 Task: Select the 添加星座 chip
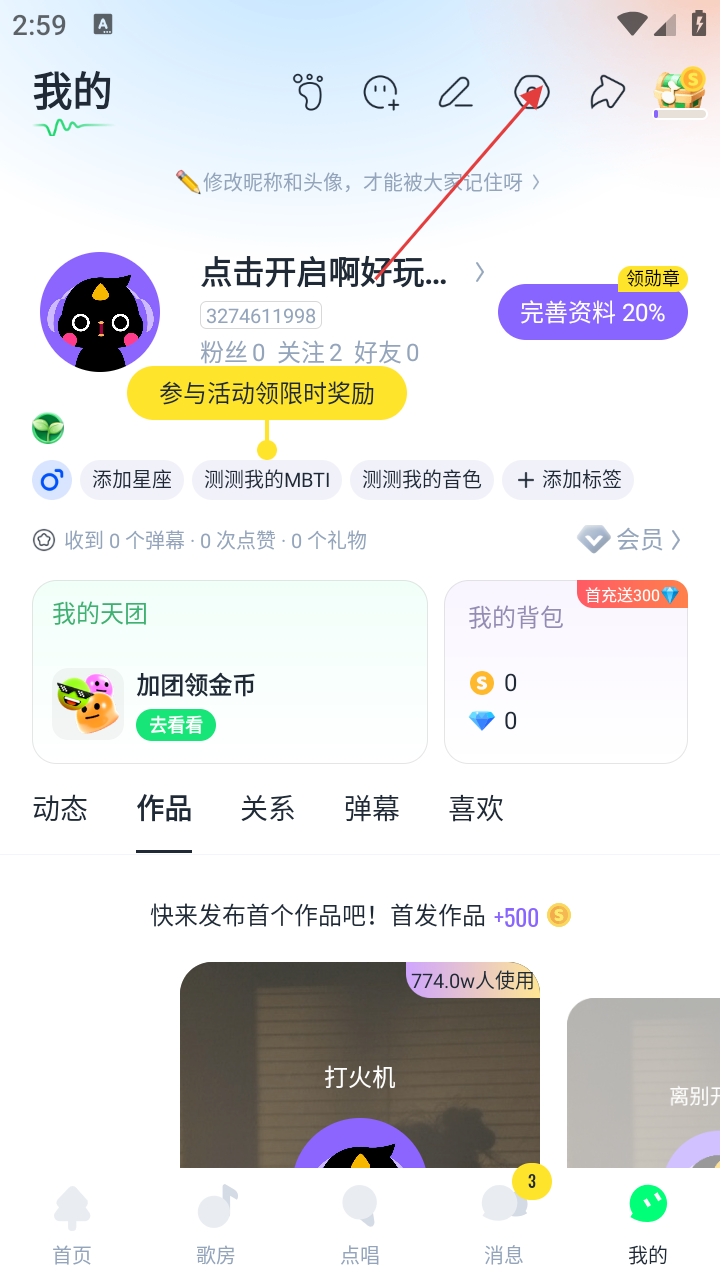(132, 480)
